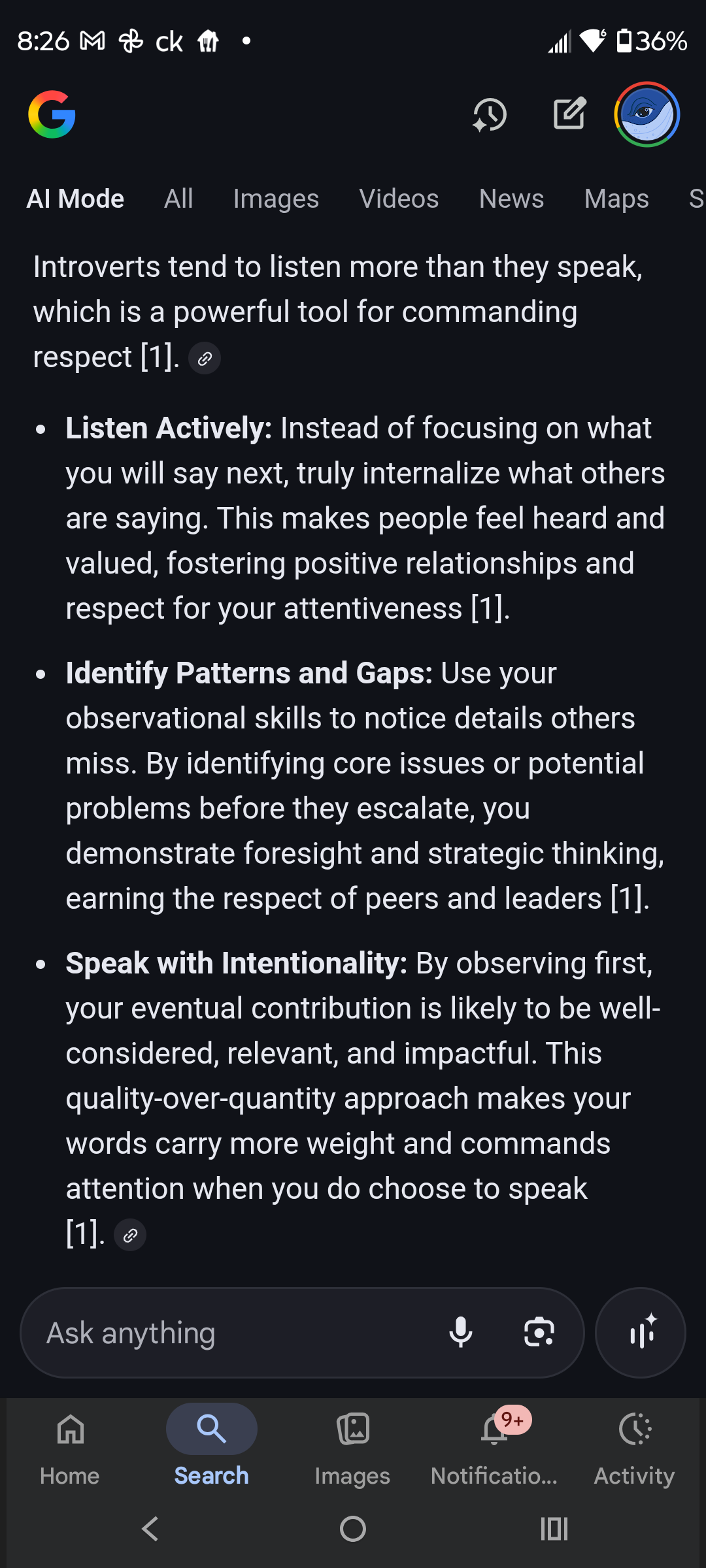Start live voice conversation mode

coord(641,1333)
